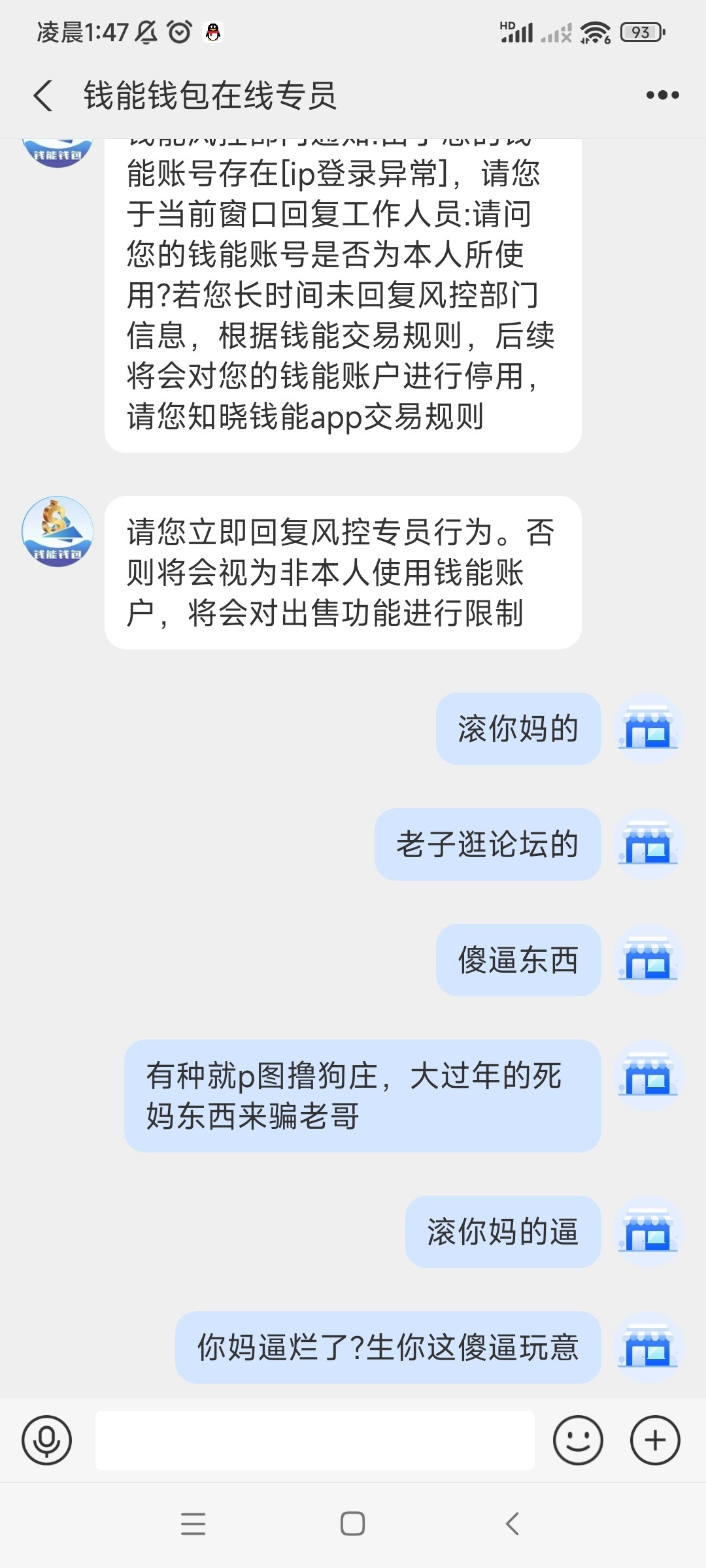Open the 钱能钱包 agent avatar beside 请您立即回复 message
The width and height of the screenshot is (706, 1568).
(58, 531)
